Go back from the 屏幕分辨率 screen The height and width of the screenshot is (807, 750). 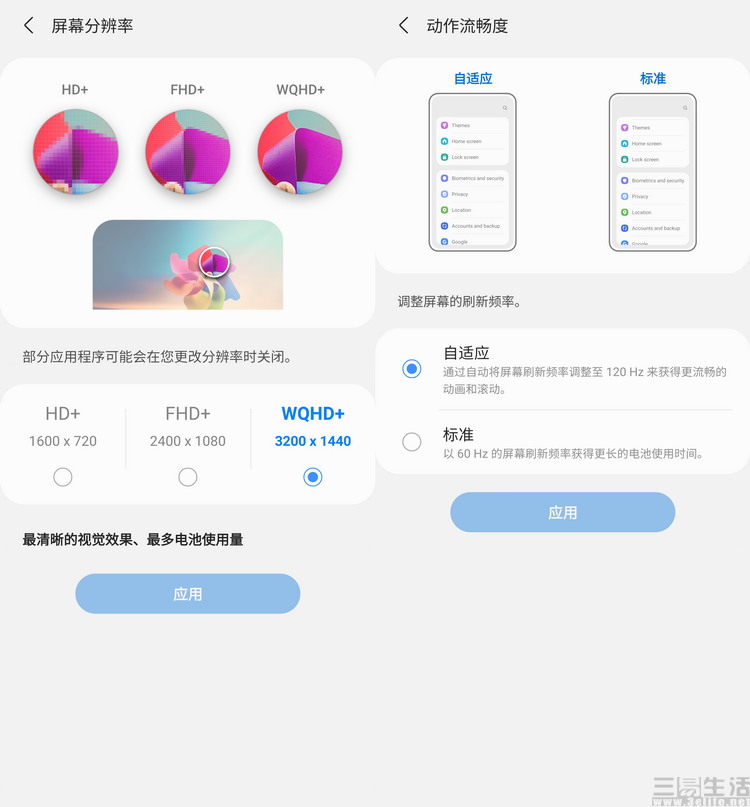(29, 26)
